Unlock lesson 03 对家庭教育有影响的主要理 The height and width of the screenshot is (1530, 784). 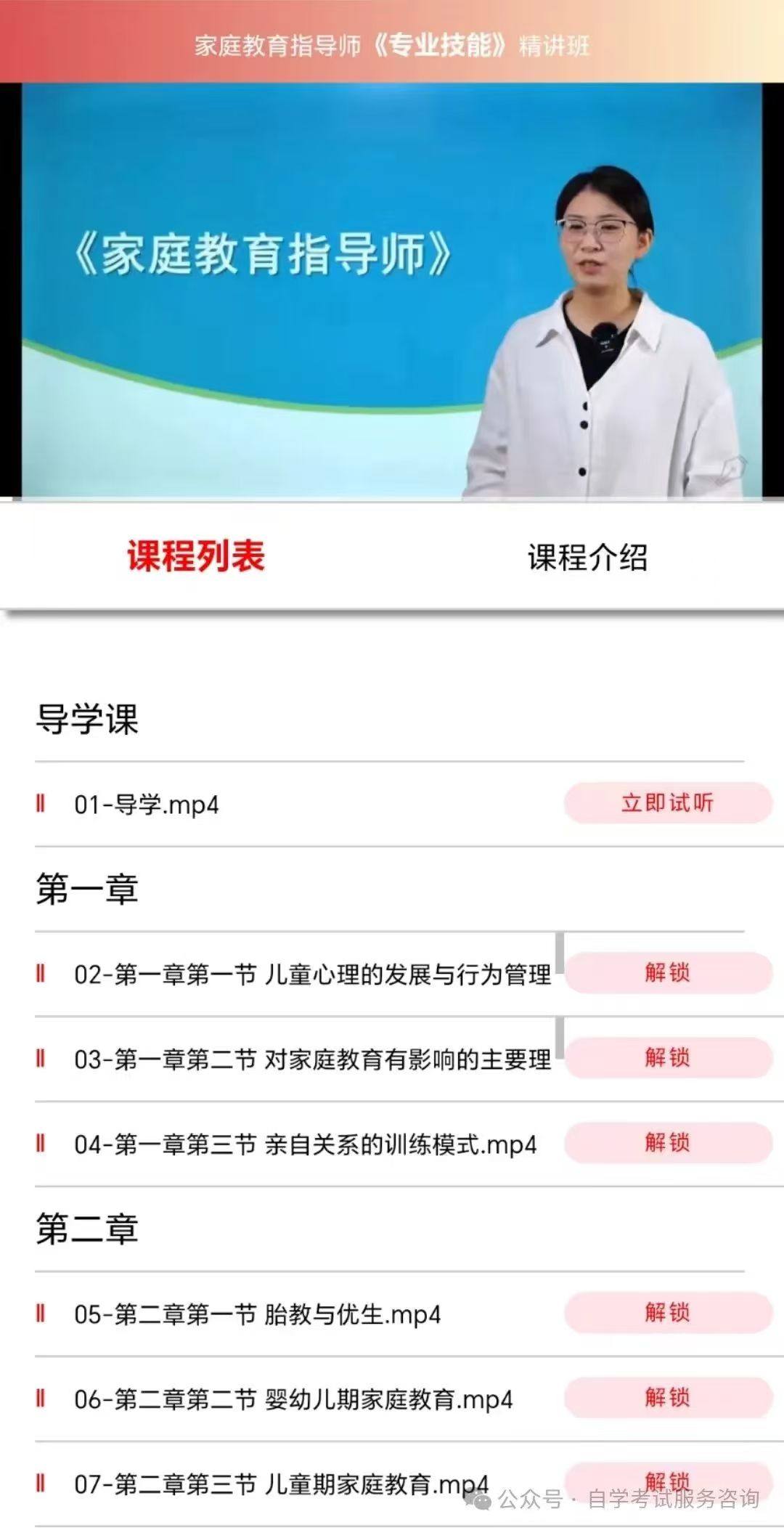click(668, 1057)
